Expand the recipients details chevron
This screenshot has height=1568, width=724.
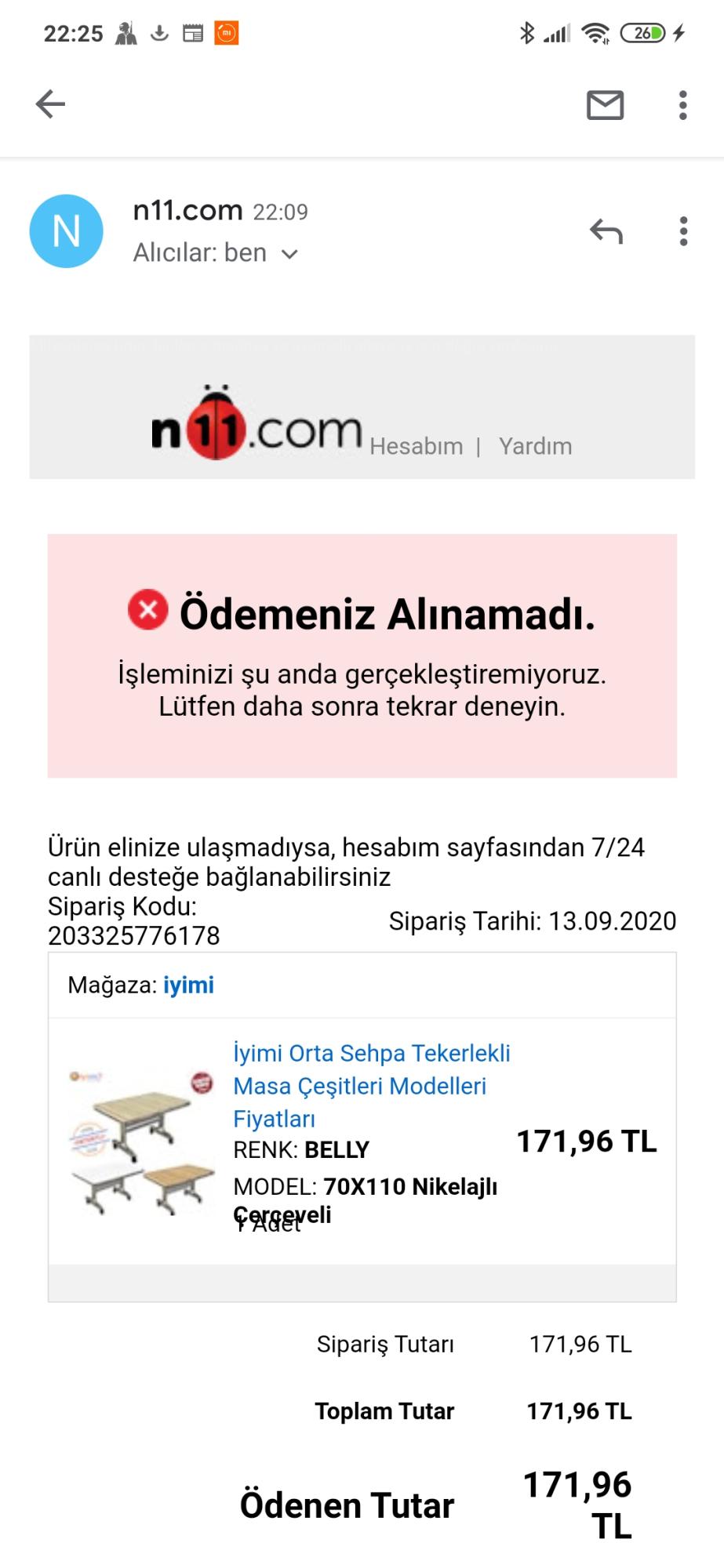pyautogui.click(x=289, y=254)
